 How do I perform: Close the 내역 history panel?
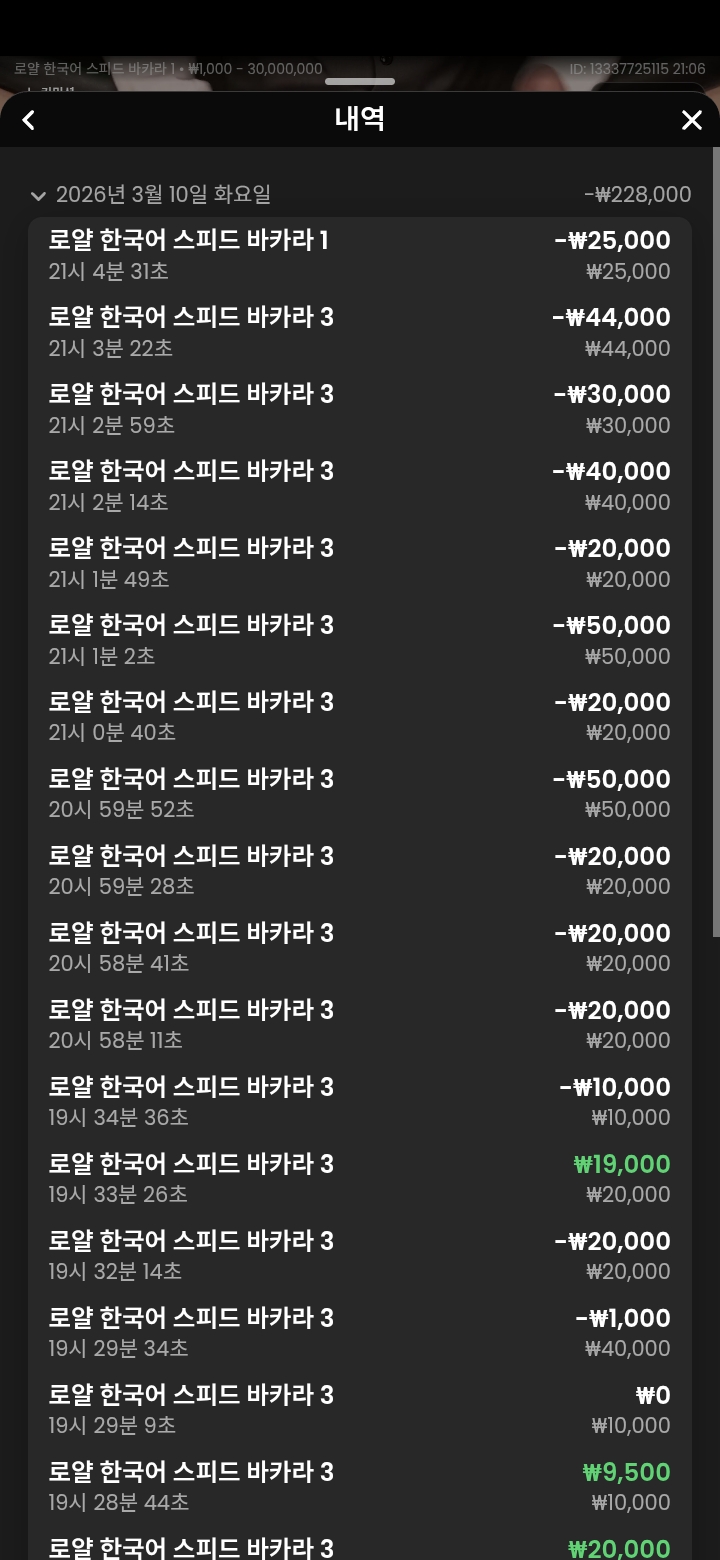pos(691,120)
